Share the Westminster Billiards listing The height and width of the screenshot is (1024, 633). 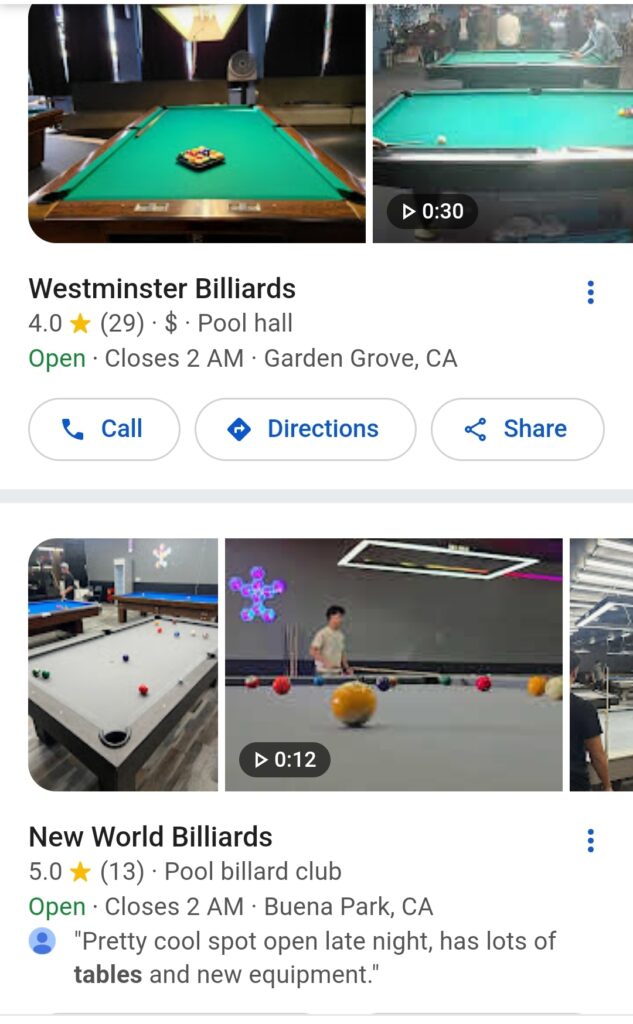[x=517, y=429]
